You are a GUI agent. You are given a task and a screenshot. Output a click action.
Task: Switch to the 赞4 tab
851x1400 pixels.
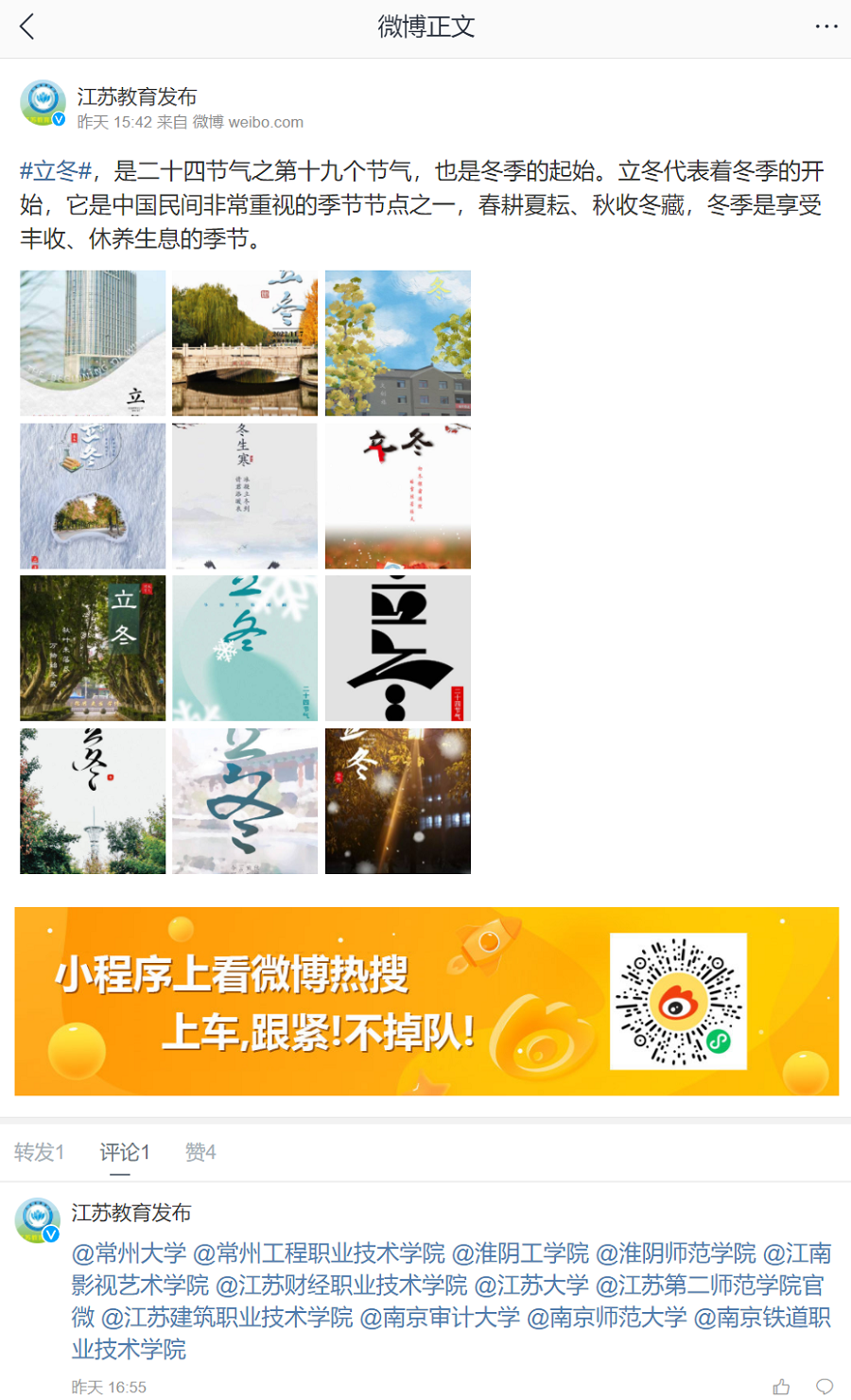coord(200,1152)
